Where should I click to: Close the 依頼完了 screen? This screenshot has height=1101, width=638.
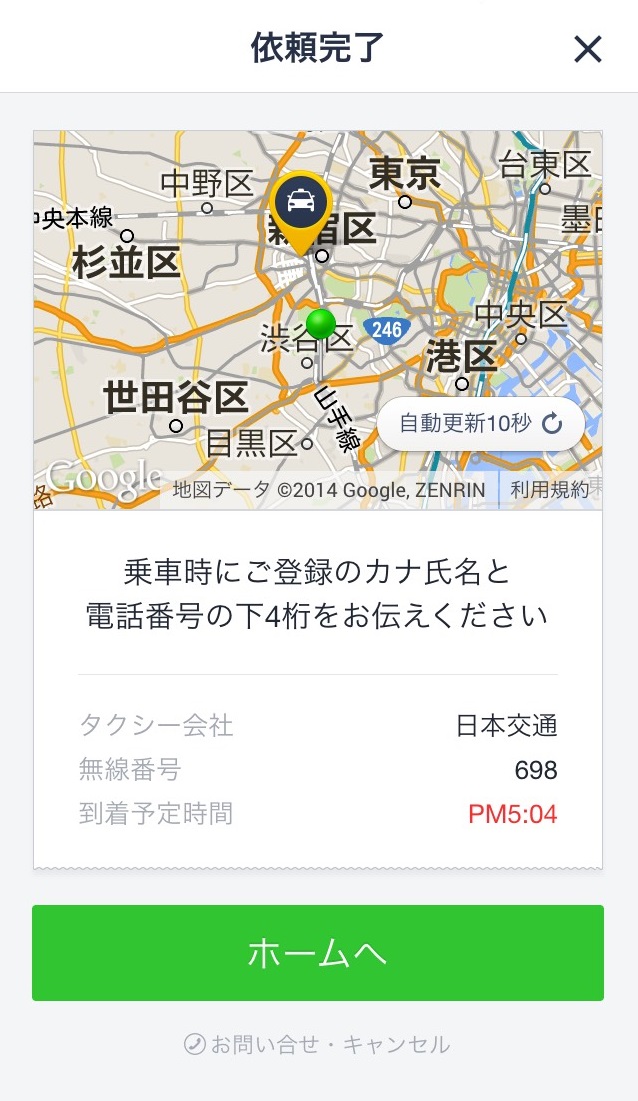[587, 48]
